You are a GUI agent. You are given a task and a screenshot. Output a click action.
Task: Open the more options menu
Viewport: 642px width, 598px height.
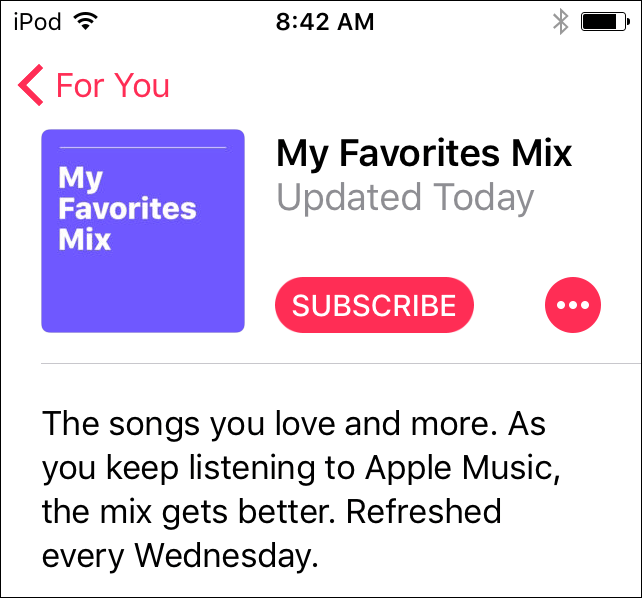coord(573,305)
